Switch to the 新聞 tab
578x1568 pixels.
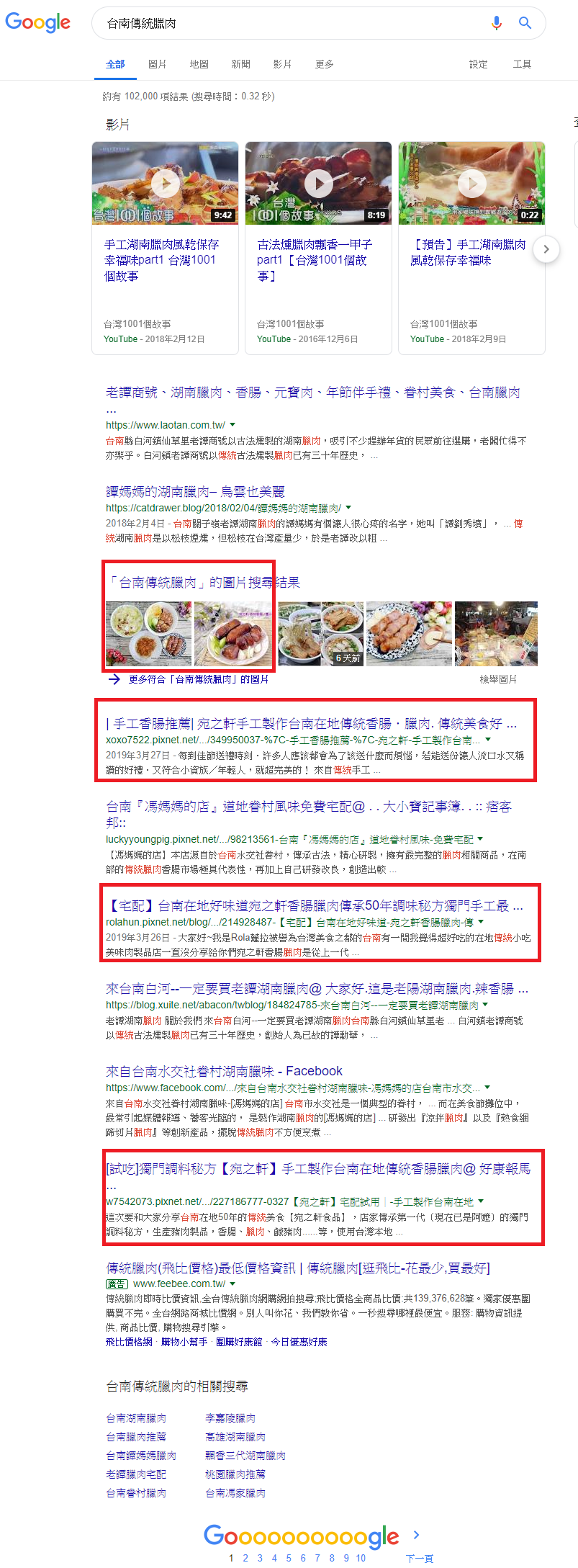pos(240,64)
